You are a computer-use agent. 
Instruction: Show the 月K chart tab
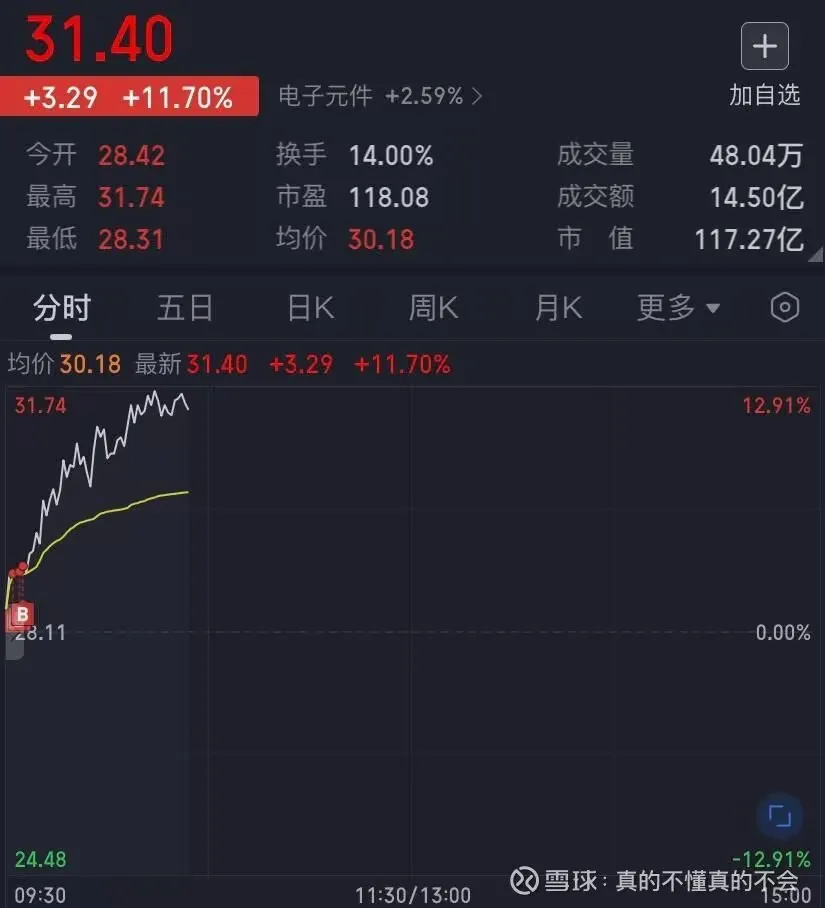coord(558,307)
